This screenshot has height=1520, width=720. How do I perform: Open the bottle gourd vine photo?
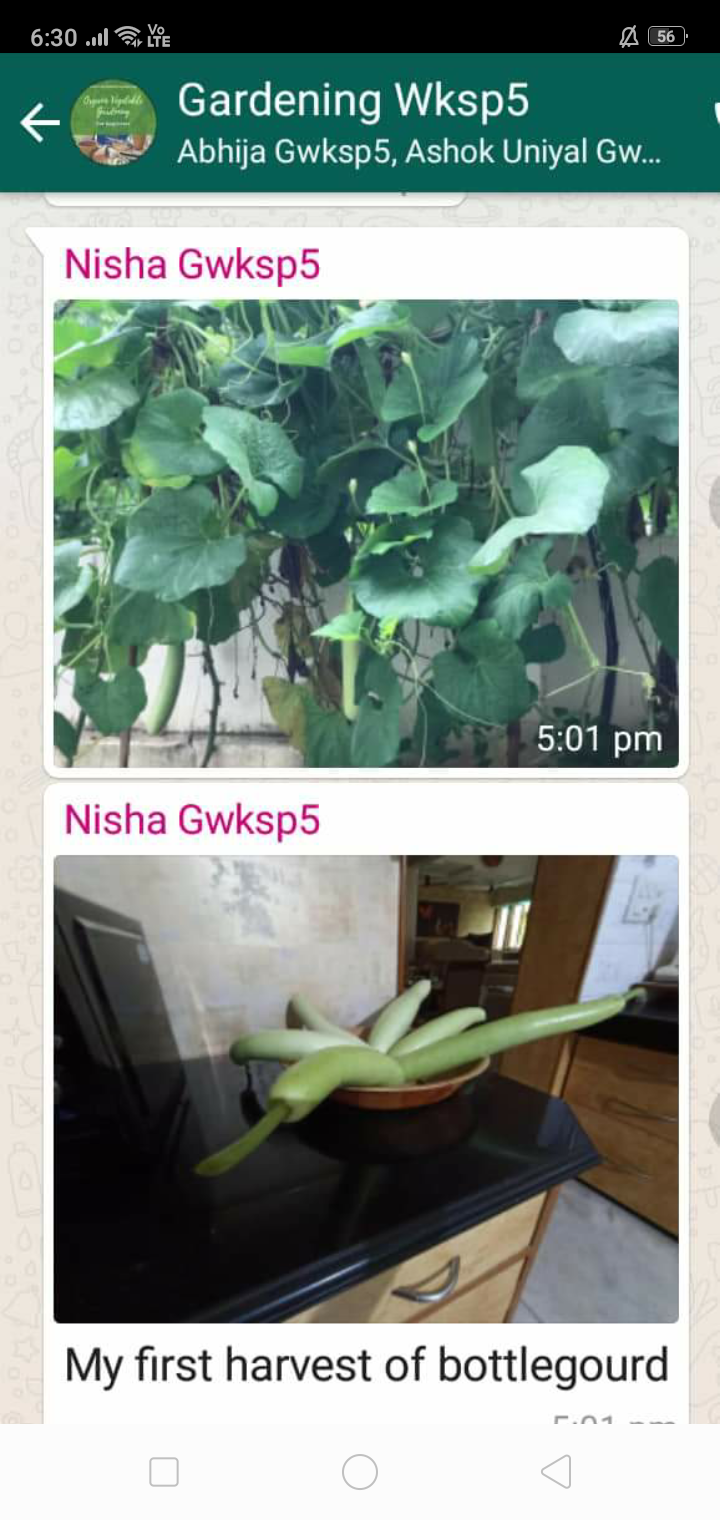tap(366, 533)
